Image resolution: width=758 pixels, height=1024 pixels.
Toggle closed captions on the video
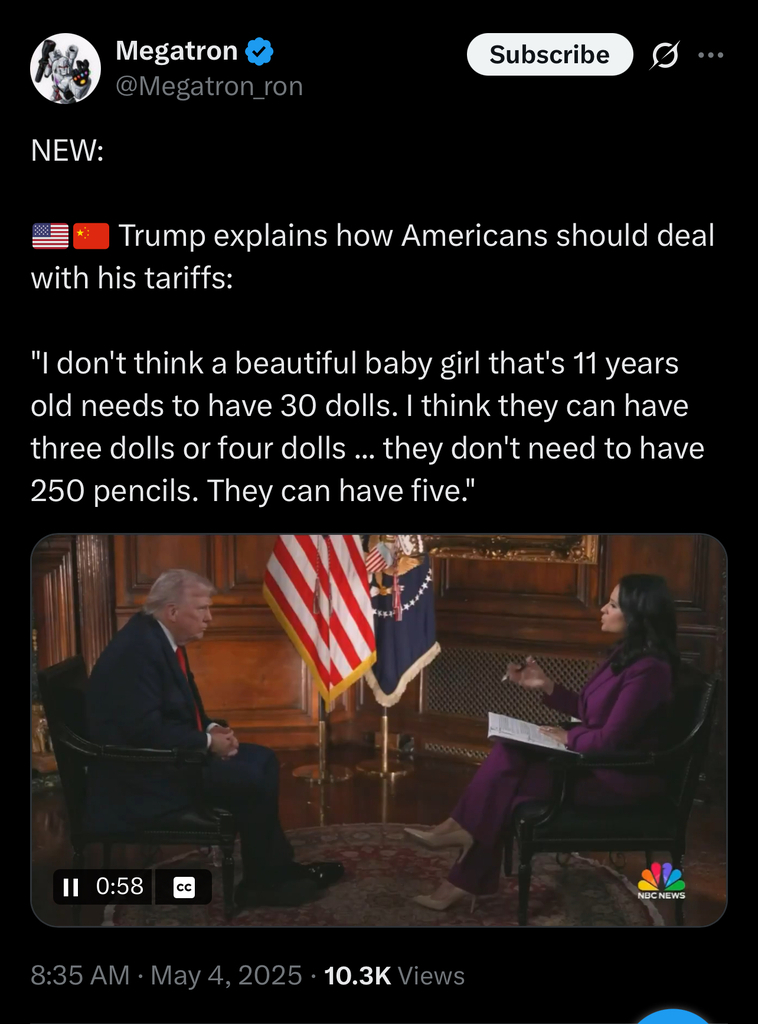pyautogui.click(x=185, y=886)
